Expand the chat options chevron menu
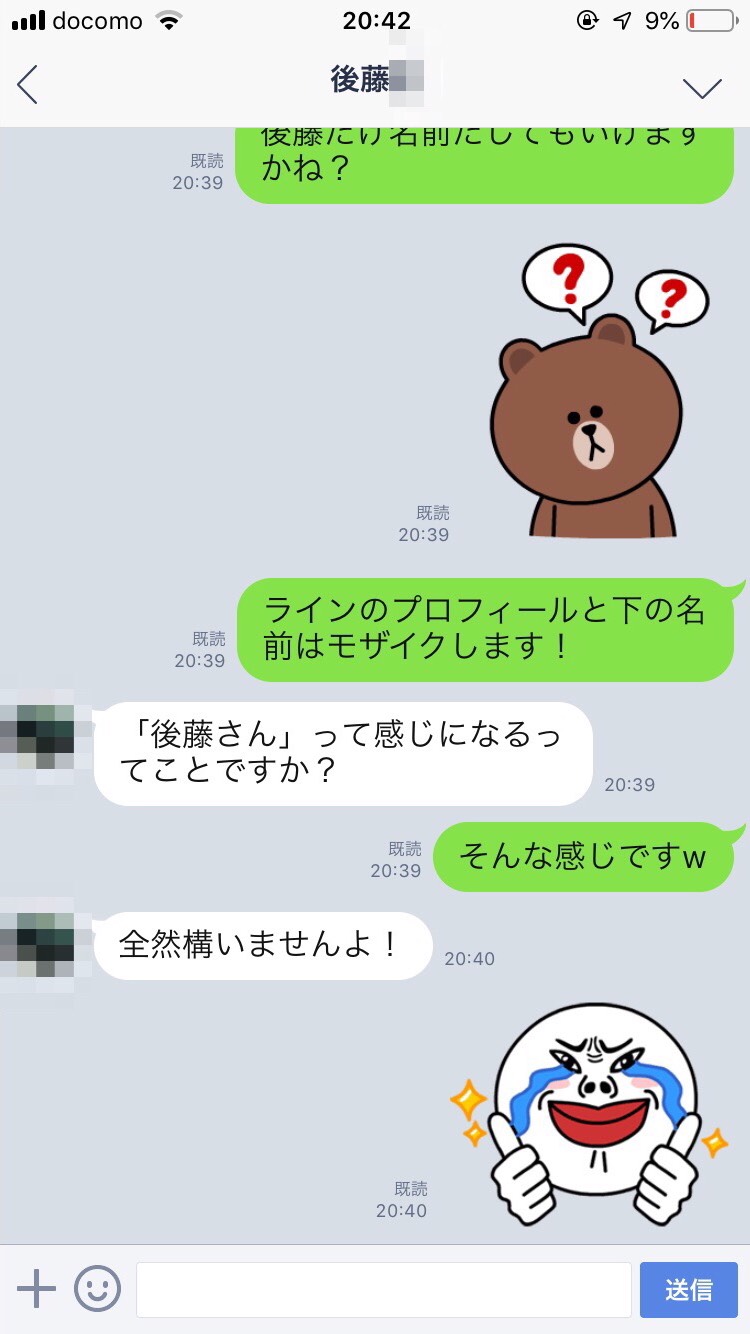 click(702, 88)
